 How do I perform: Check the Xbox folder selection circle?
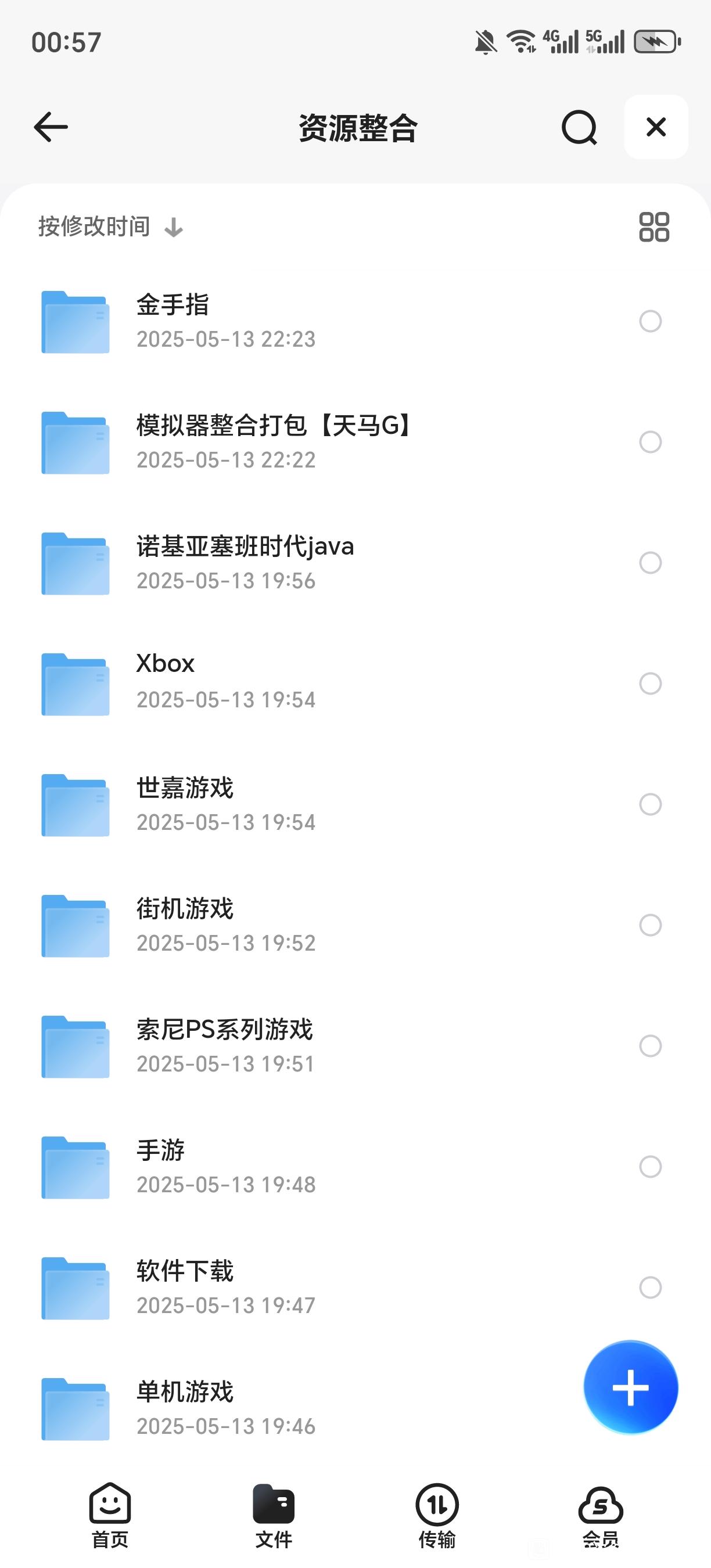[x=649, y=682]
